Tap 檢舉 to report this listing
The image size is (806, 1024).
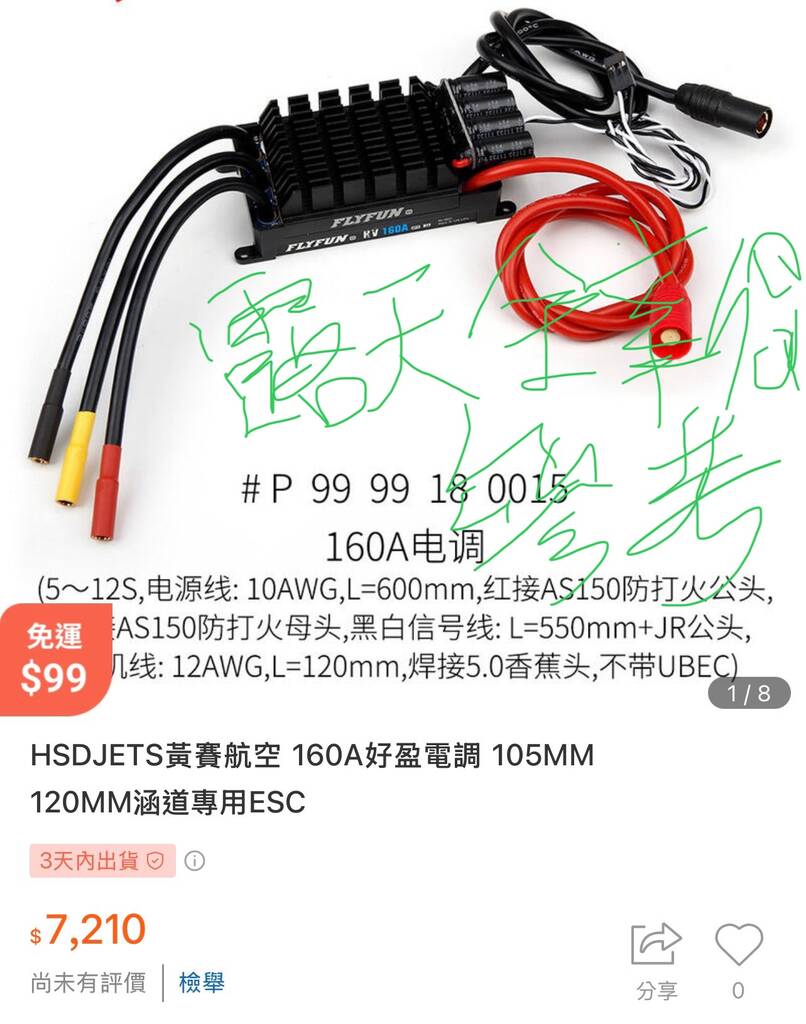pos(202,983)
